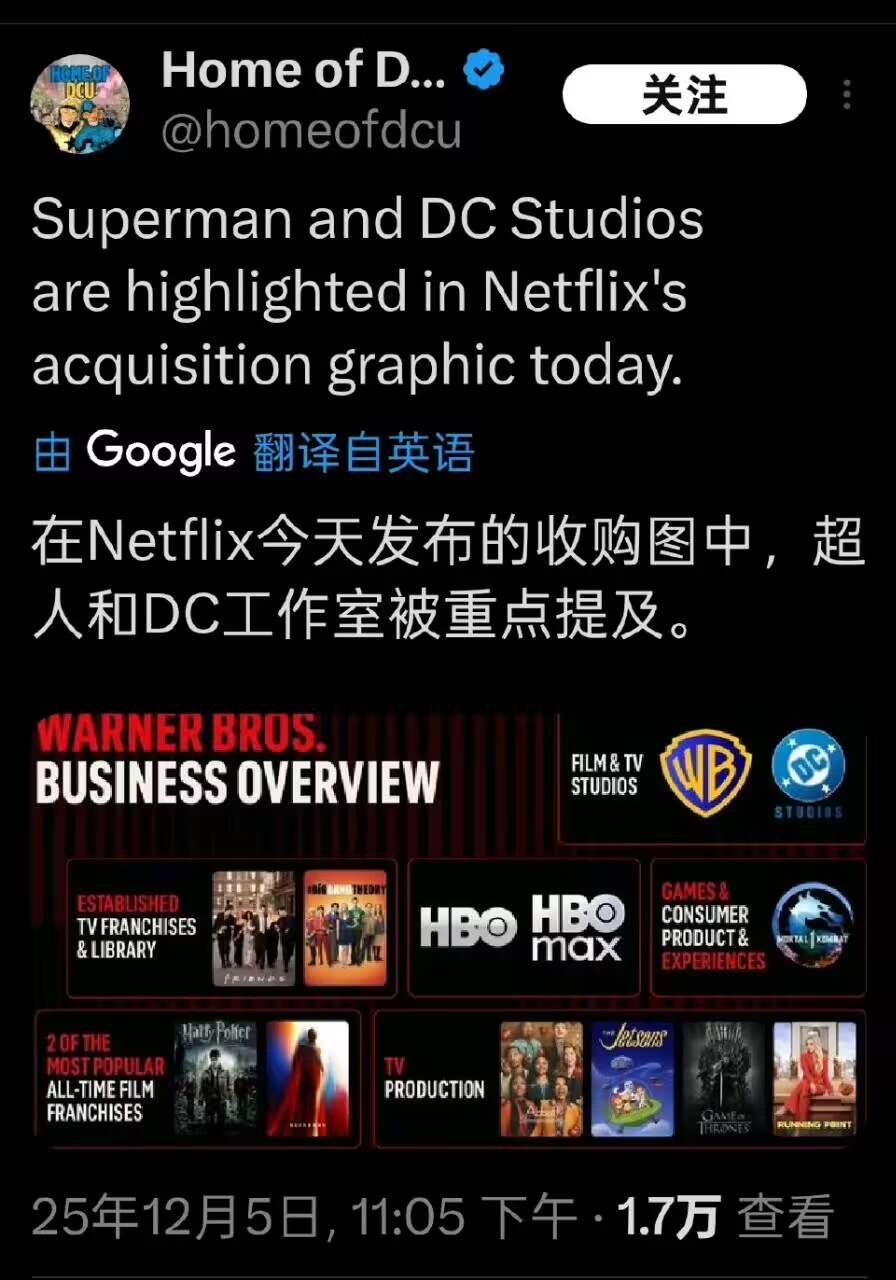Tap the Google translation attribution link
The width and height of the screenshot is (896, 1280).
(253, 452)
